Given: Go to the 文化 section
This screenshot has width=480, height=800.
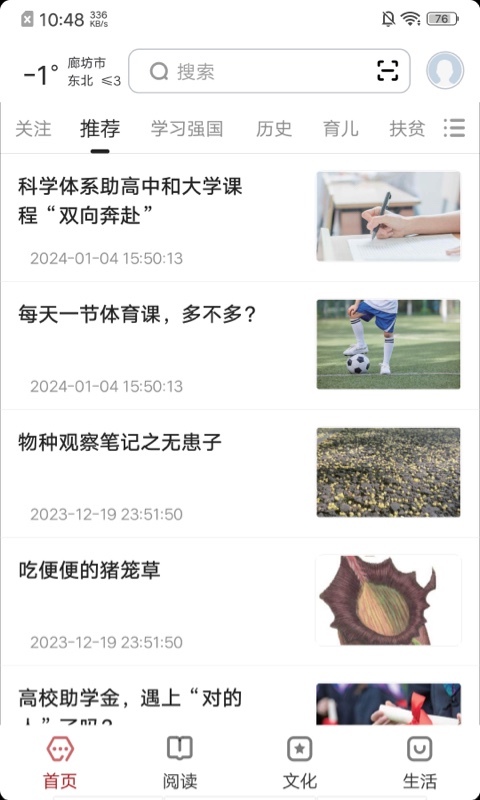Looking at the screenshot, I should coord(300,762).
